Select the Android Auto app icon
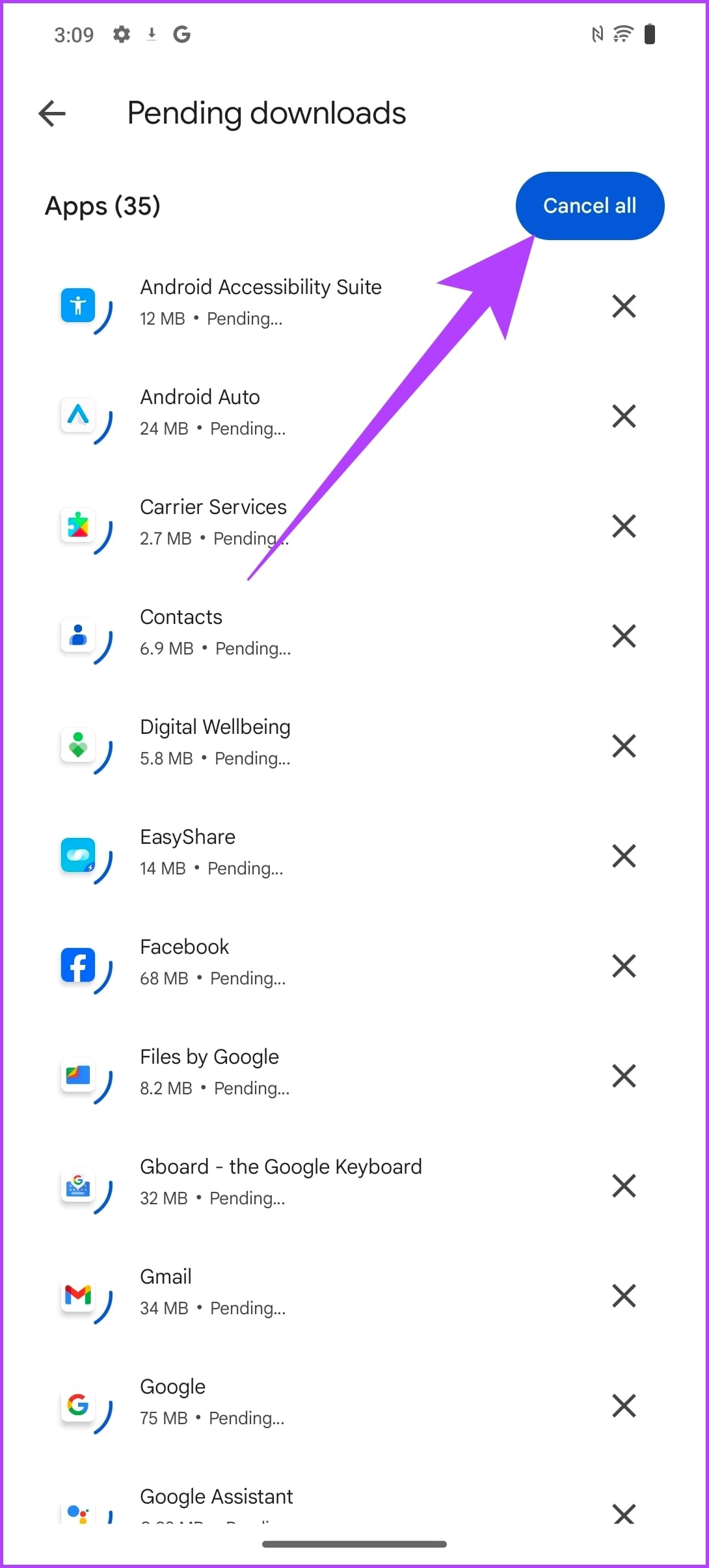 77,416
